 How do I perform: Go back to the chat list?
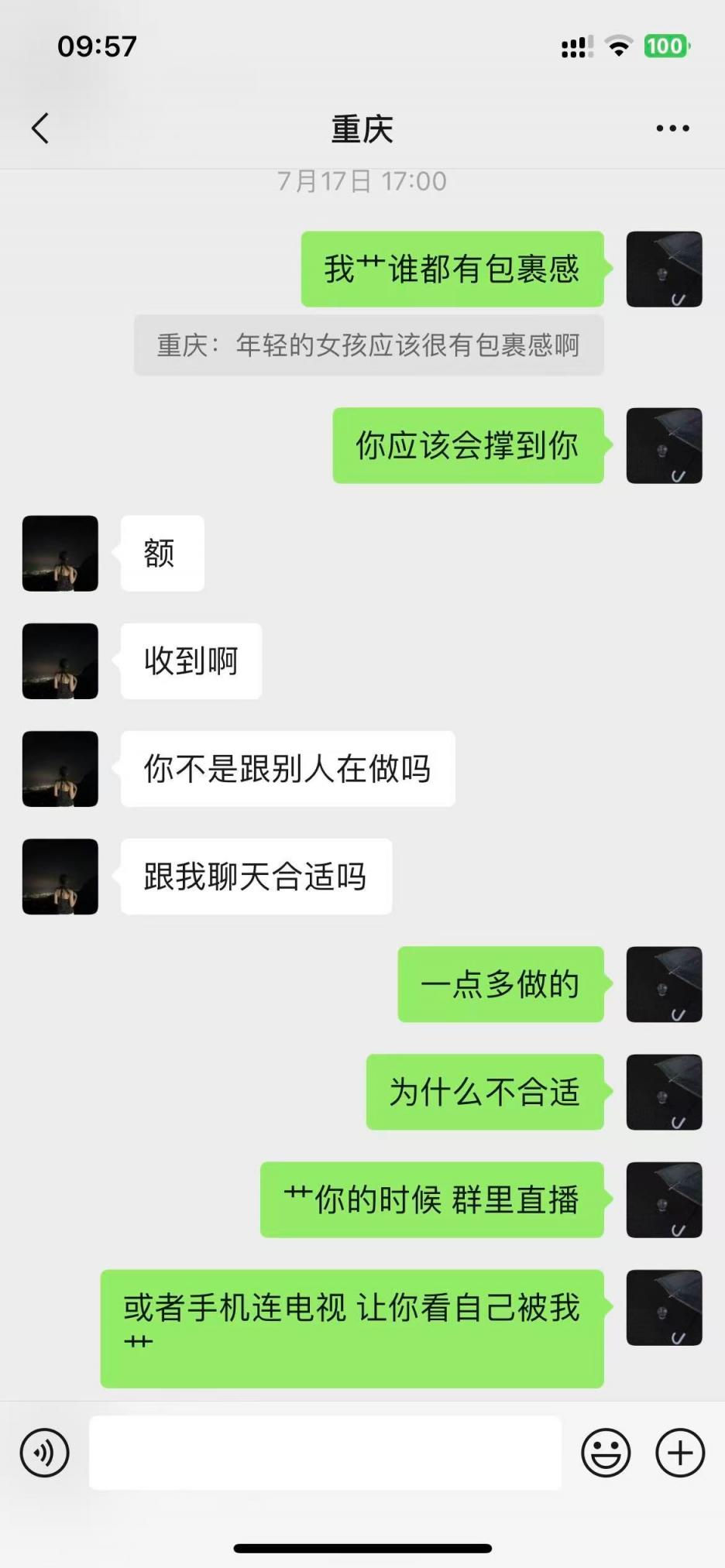tap(40, 129)
